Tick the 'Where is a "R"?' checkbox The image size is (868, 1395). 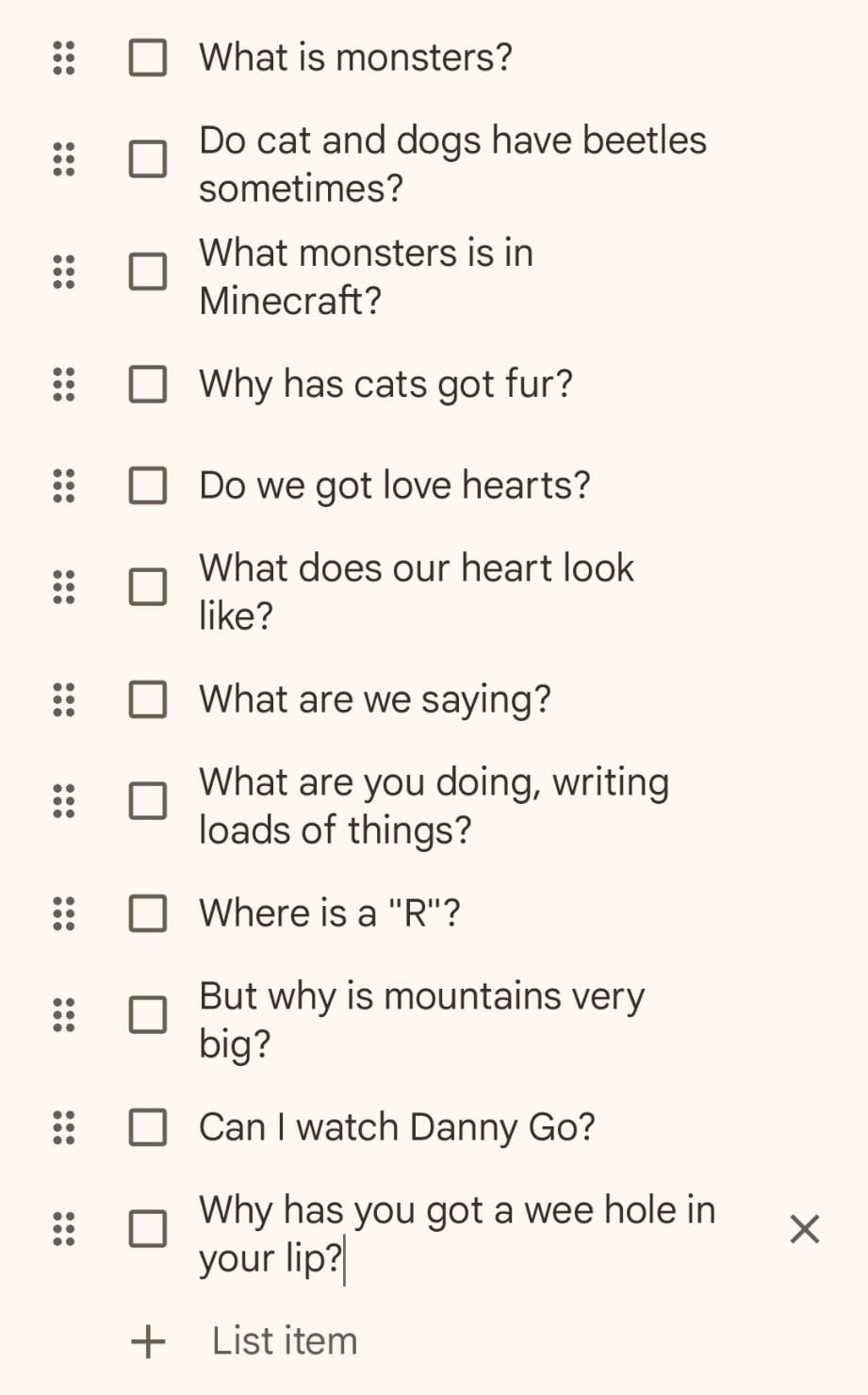click(148, 913)
